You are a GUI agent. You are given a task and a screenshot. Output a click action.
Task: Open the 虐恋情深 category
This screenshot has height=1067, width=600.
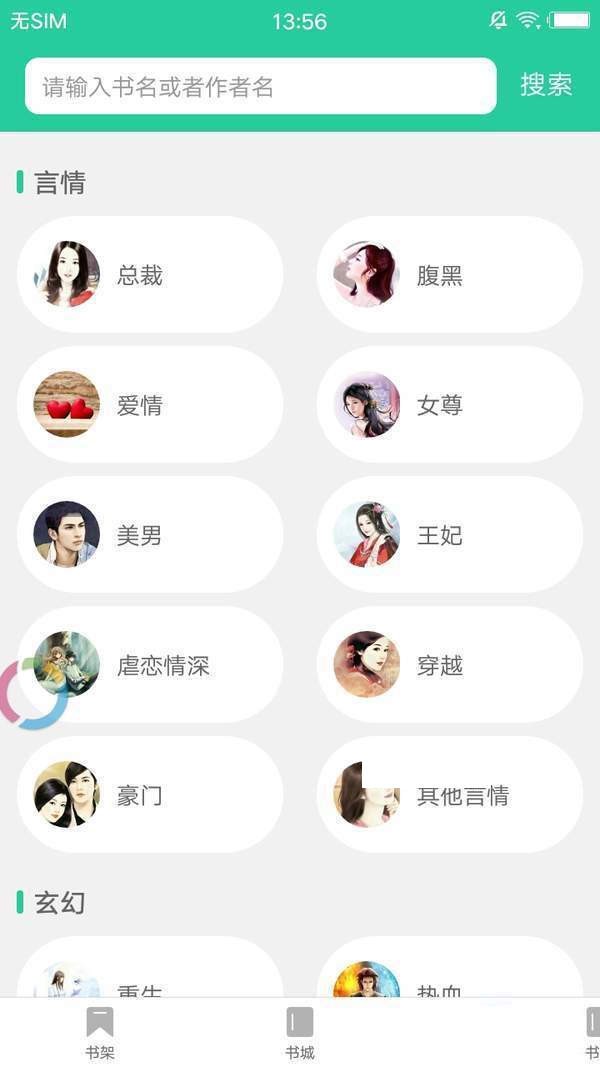160,665
